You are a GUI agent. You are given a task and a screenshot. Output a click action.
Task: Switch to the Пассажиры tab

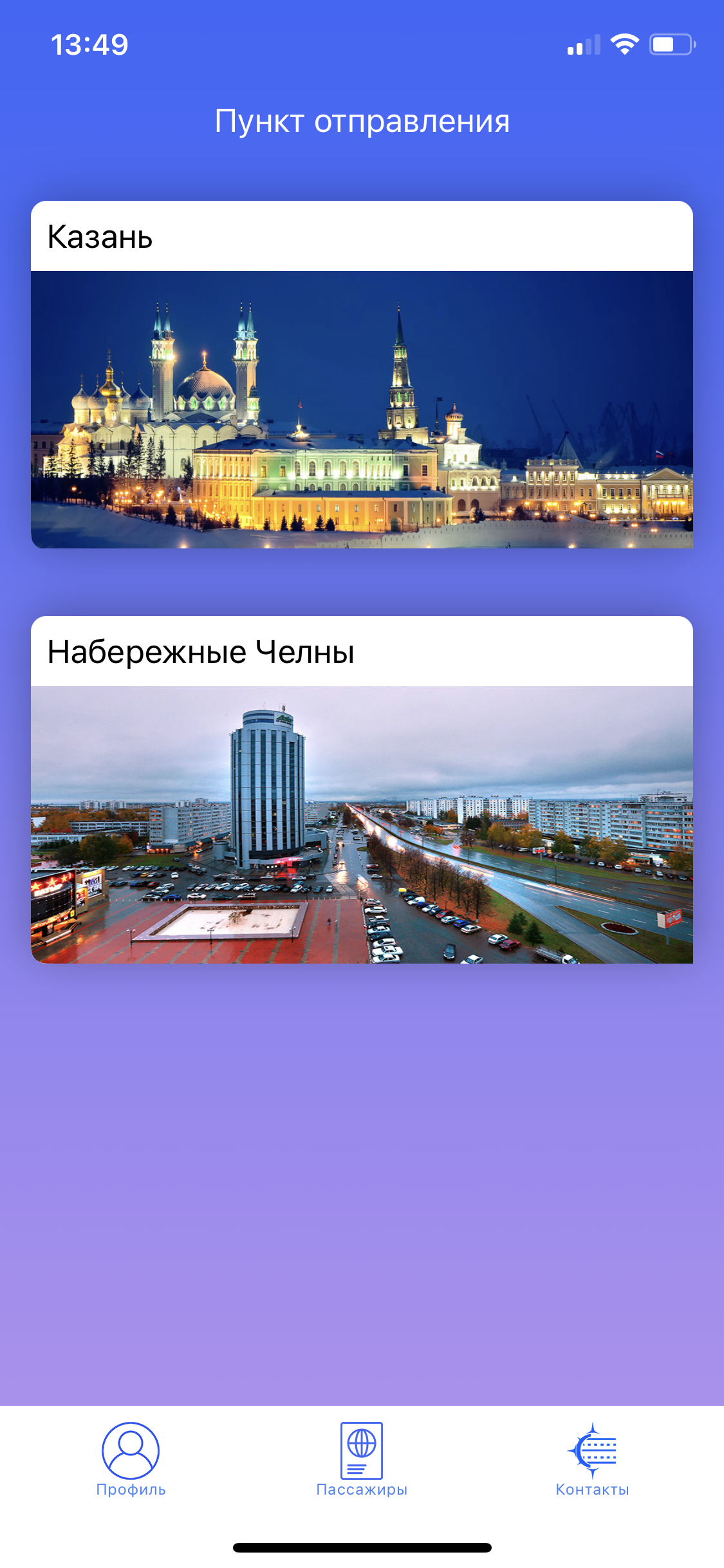tap(362, 1458)
